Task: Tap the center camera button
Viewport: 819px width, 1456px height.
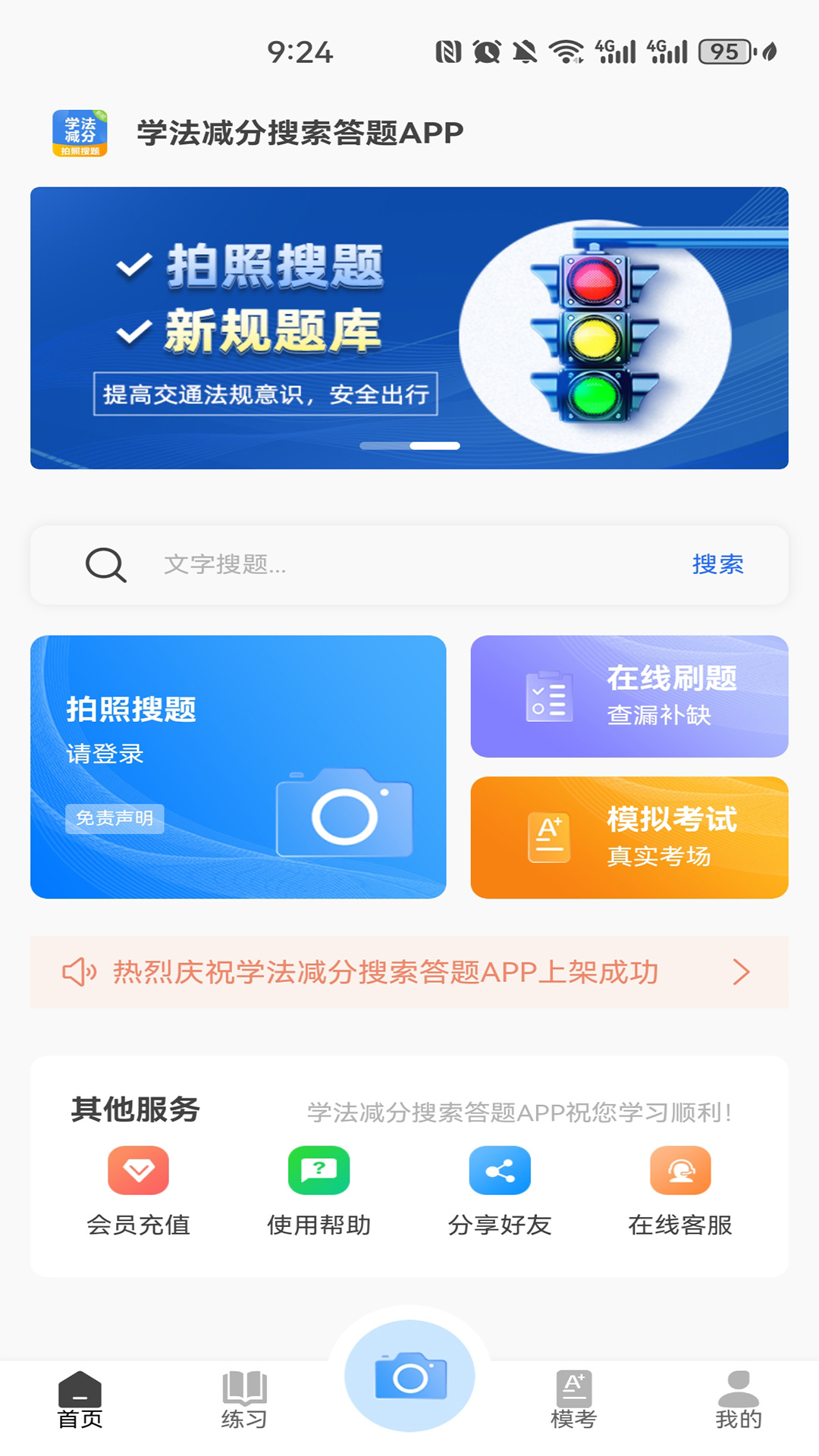Action: click(409, 1376)
